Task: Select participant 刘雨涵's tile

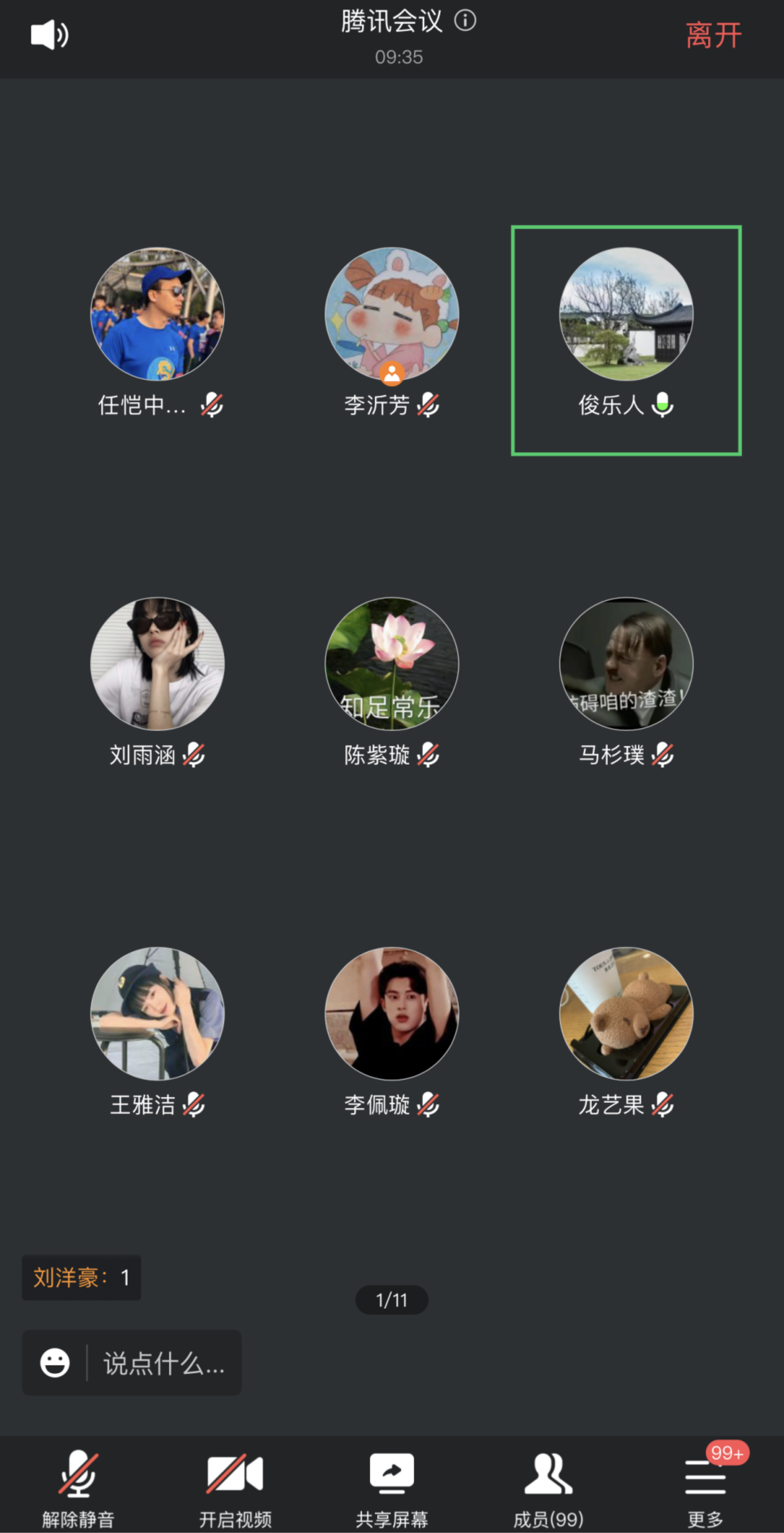Action: click(157, 664)
